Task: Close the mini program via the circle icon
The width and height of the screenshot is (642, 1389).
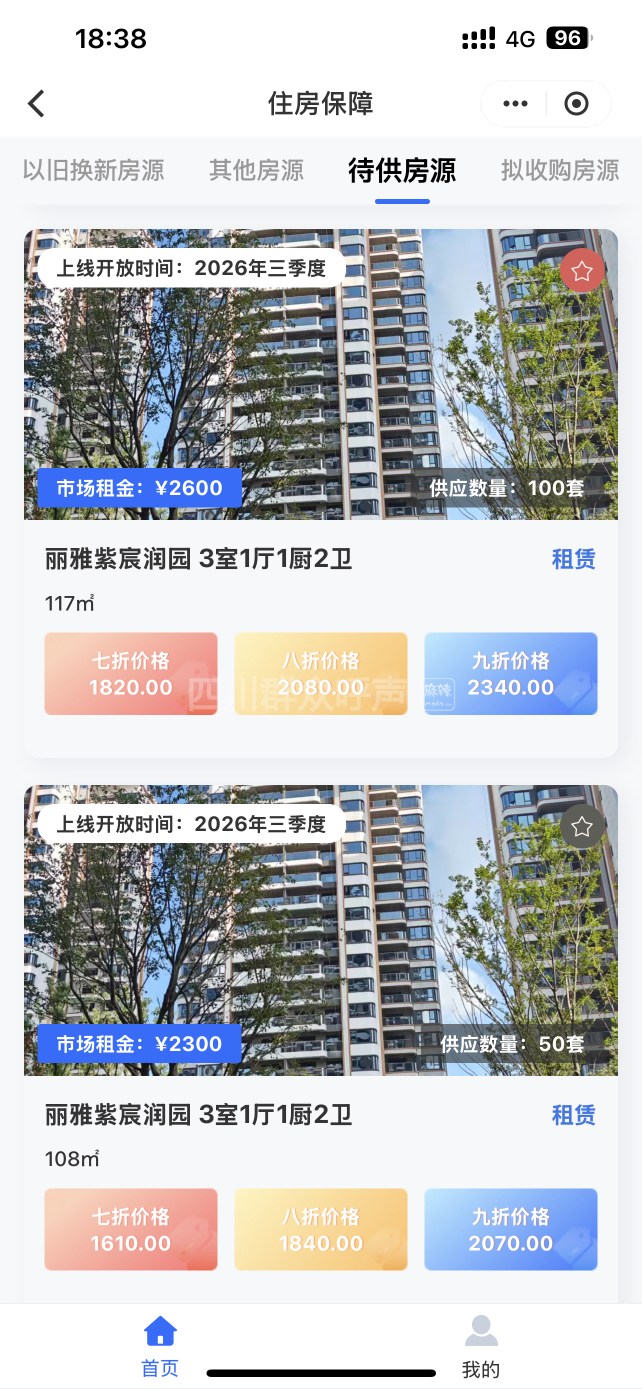Action: 577,103
